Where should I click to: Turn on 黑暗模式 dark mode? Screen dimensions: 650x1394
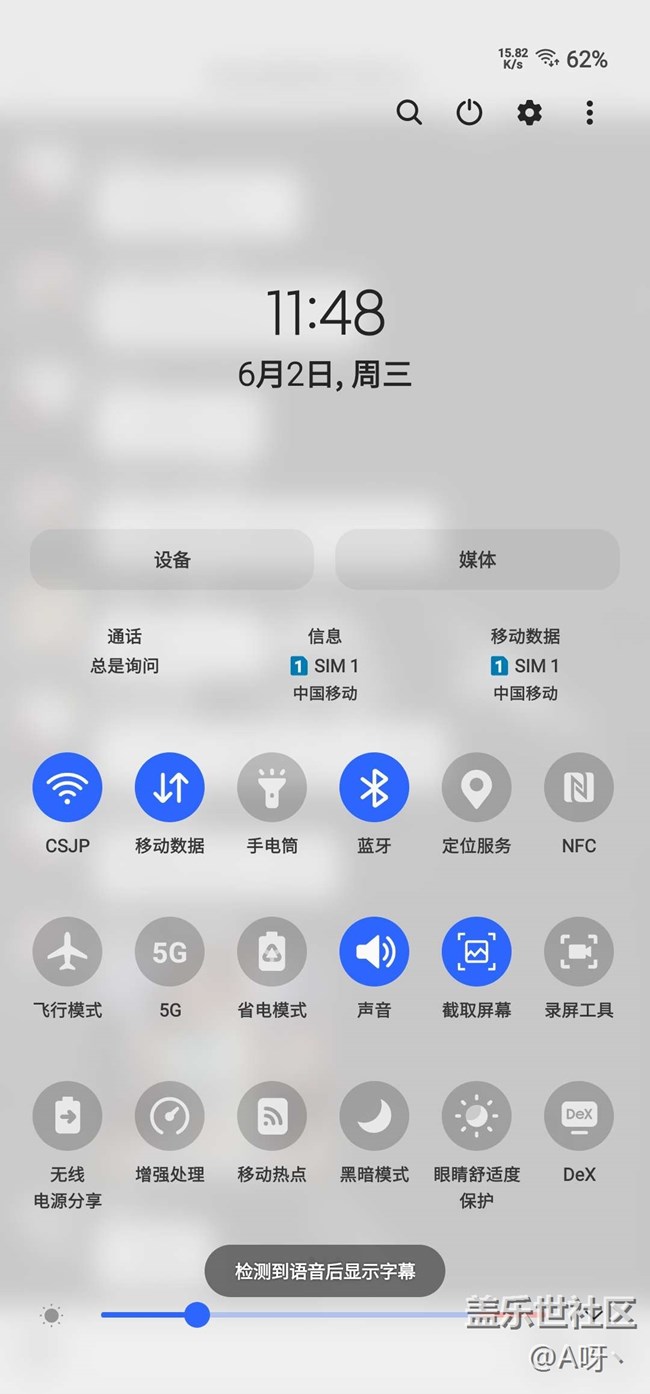(x=374, y=1116)
